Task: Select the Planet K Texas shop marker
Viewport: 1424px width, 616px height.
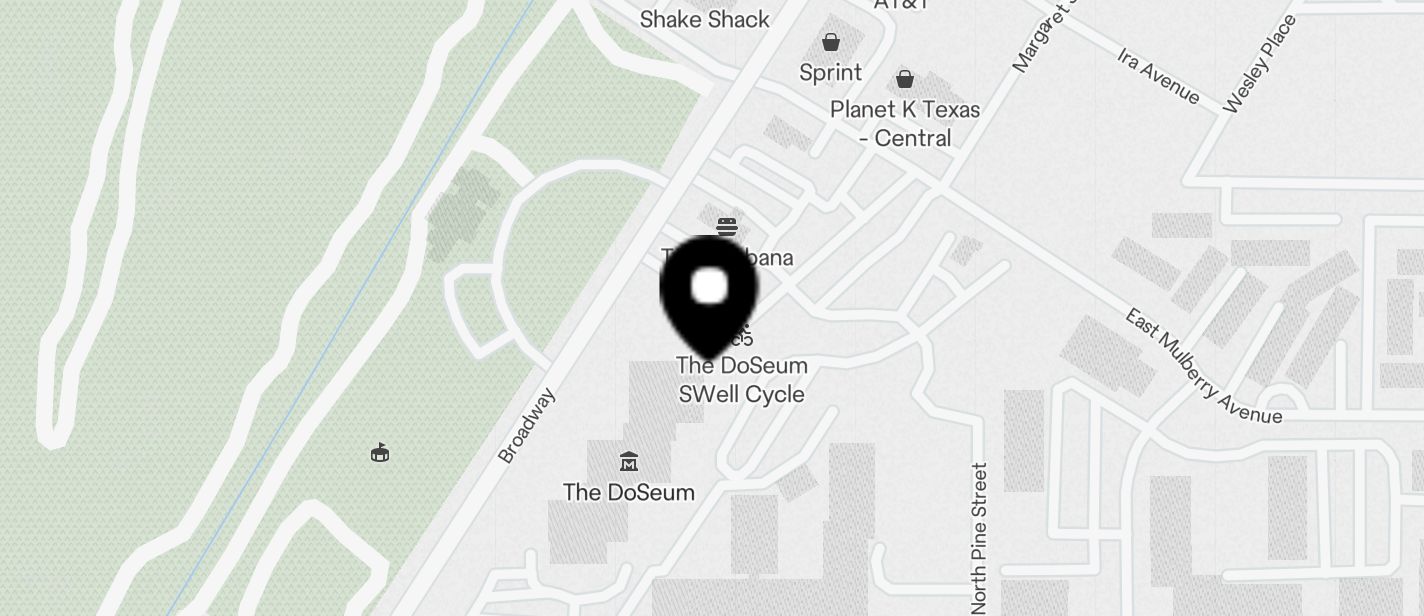Action: pyautogui.click(x=905, y=79)
